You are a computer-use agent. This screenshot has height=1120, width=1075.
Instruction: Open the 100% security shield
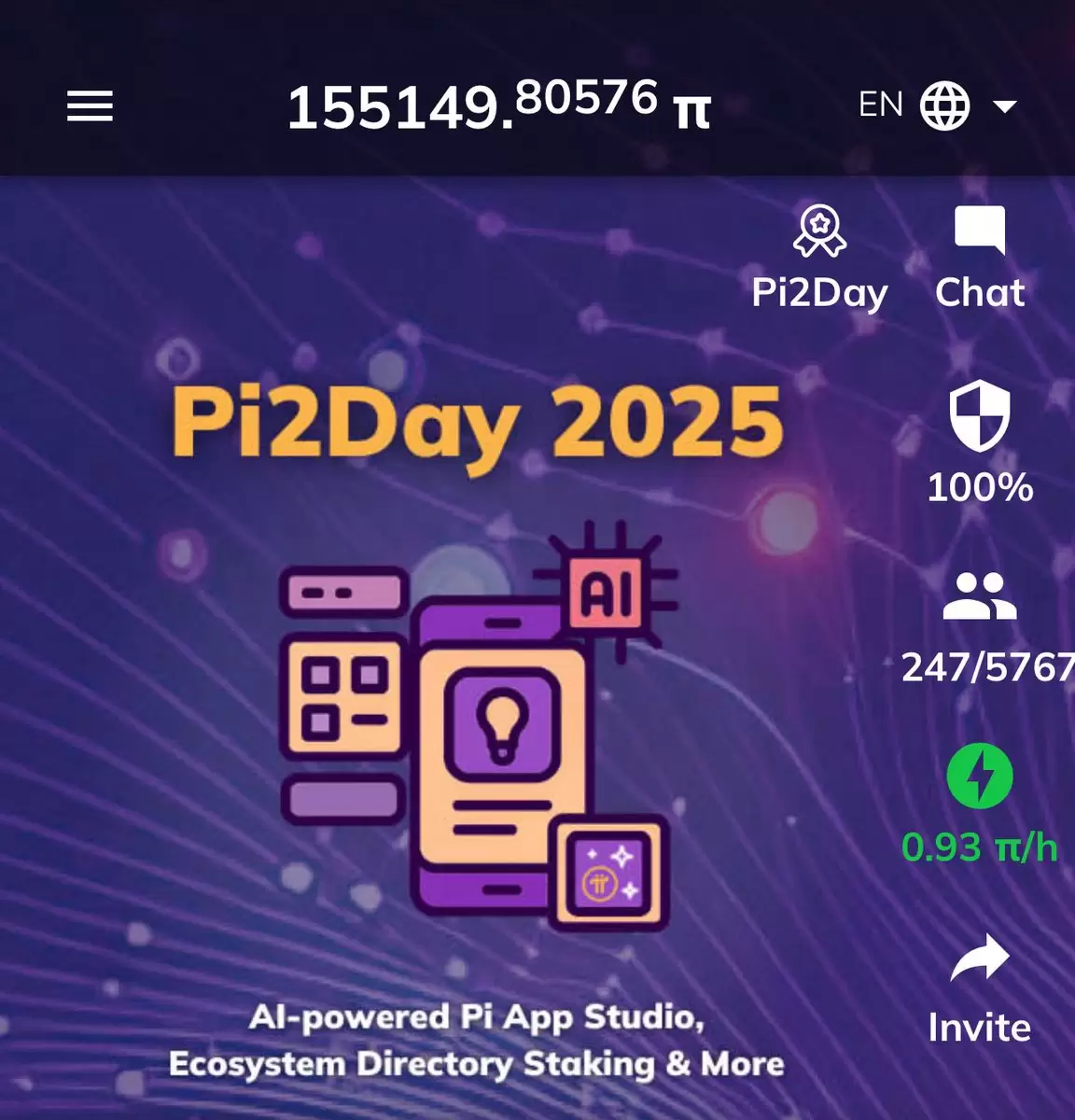click(979, 443)
